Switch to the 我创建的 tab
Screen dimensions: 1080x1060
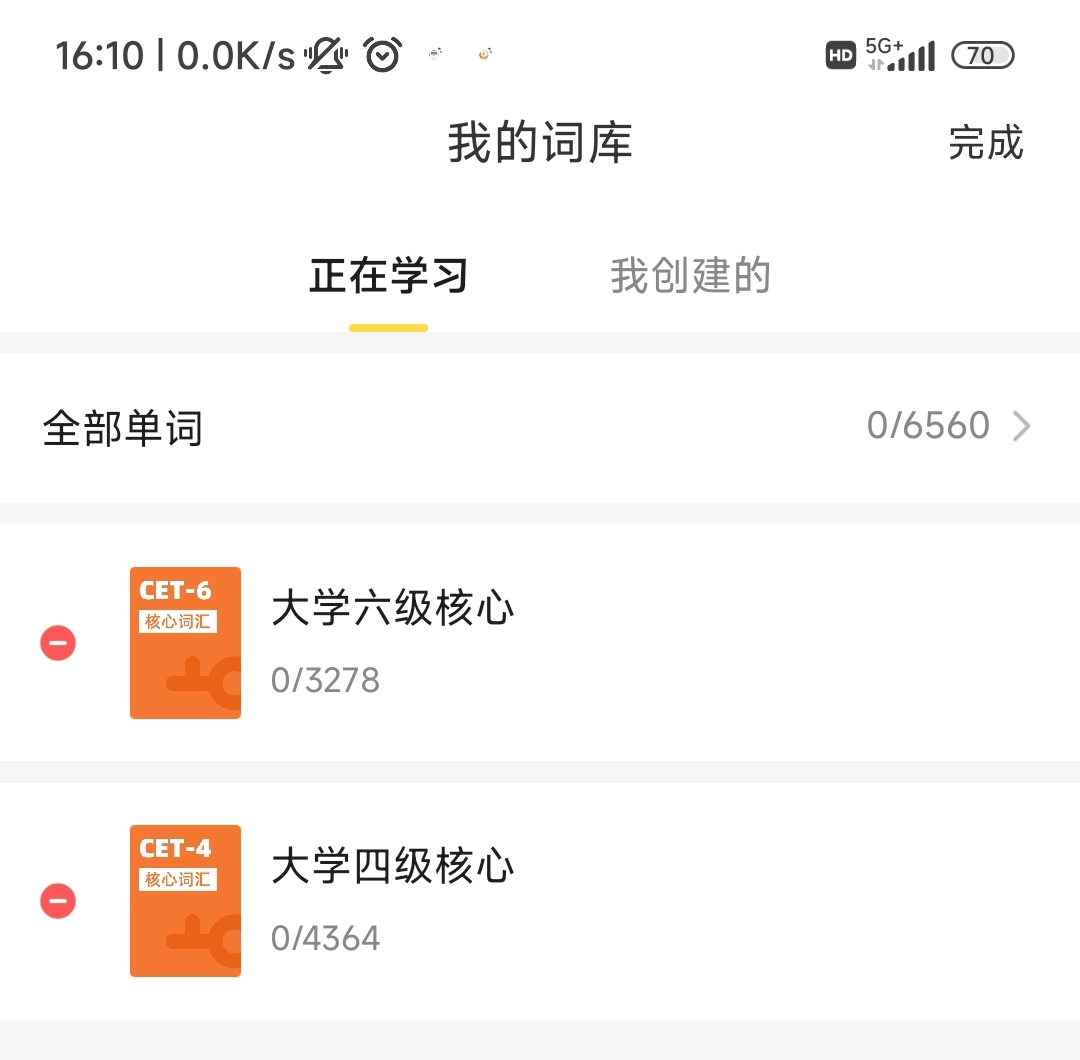(690, 276)
